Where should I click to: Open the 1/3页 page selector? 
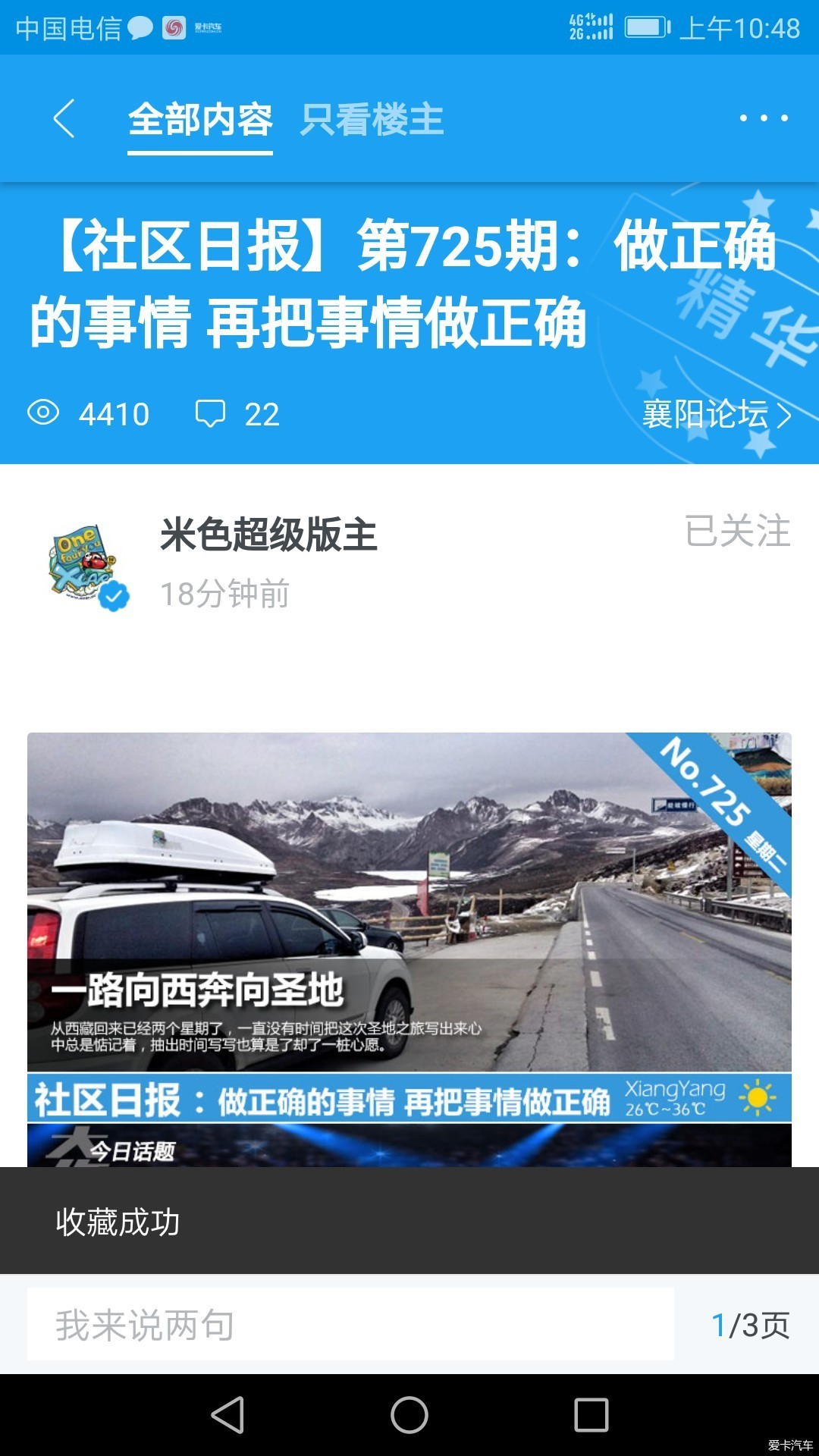(x=750, y=1325)
